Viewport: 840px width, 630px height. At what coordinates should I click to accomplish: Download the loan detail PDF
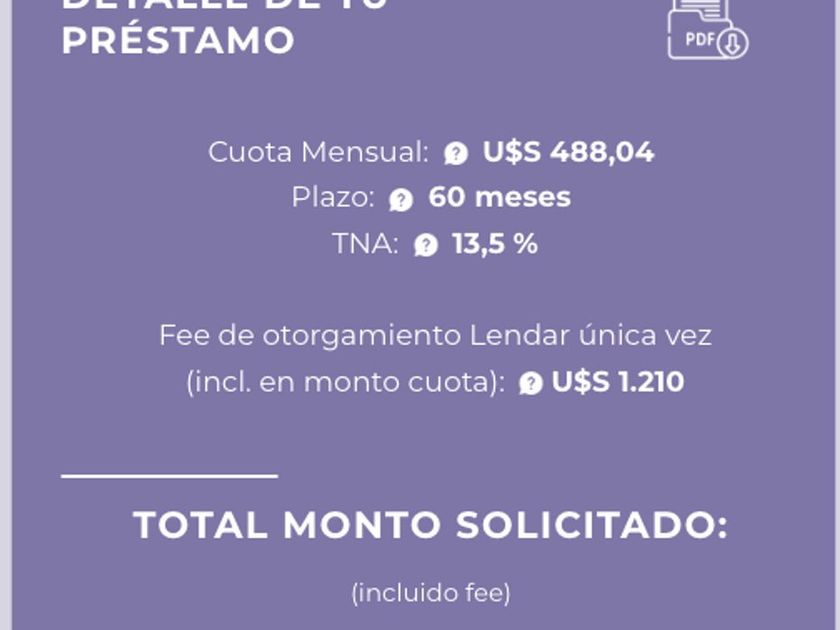706,30
